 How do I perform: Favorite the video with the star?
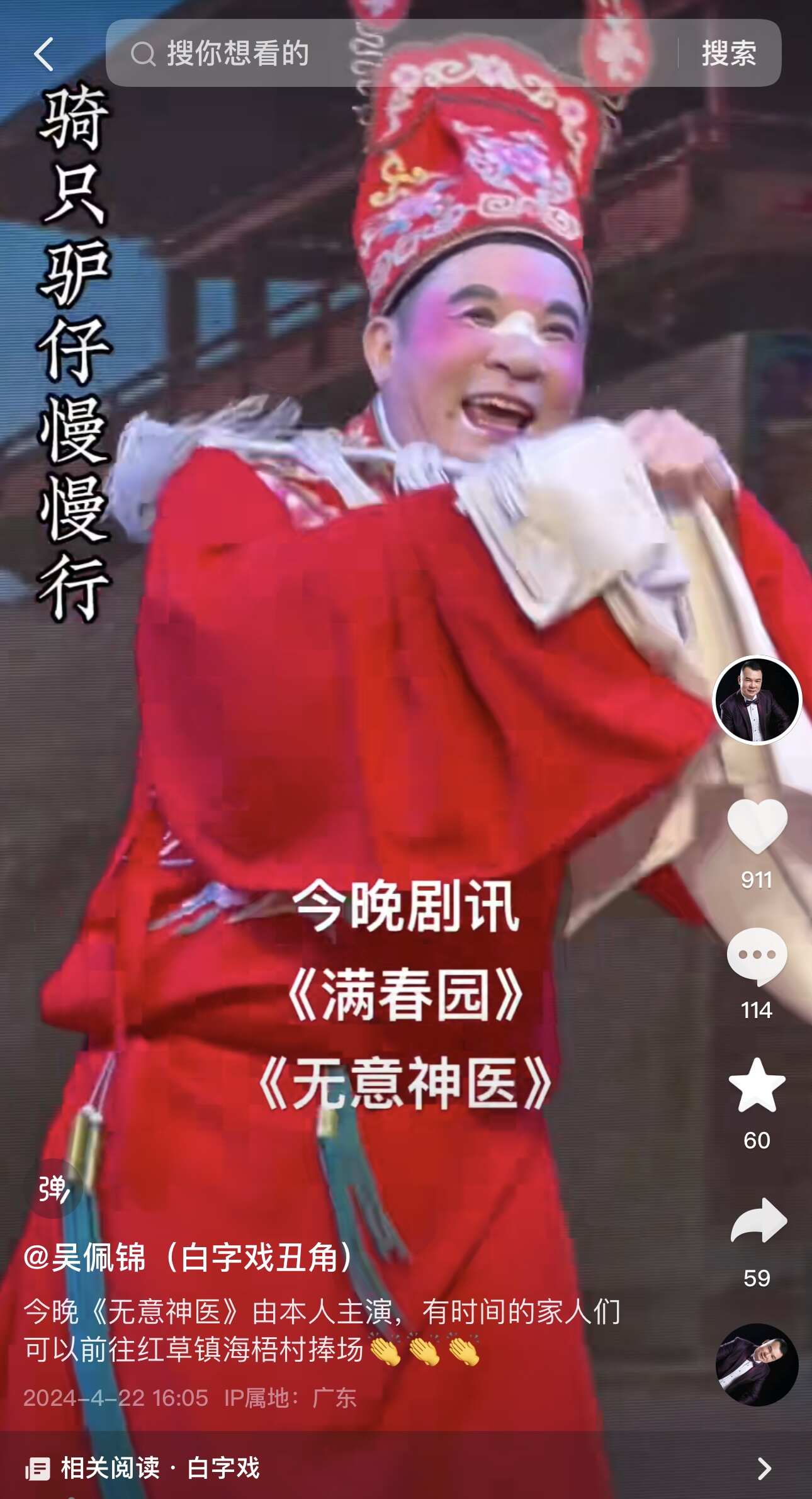[x=757, y=1085]
